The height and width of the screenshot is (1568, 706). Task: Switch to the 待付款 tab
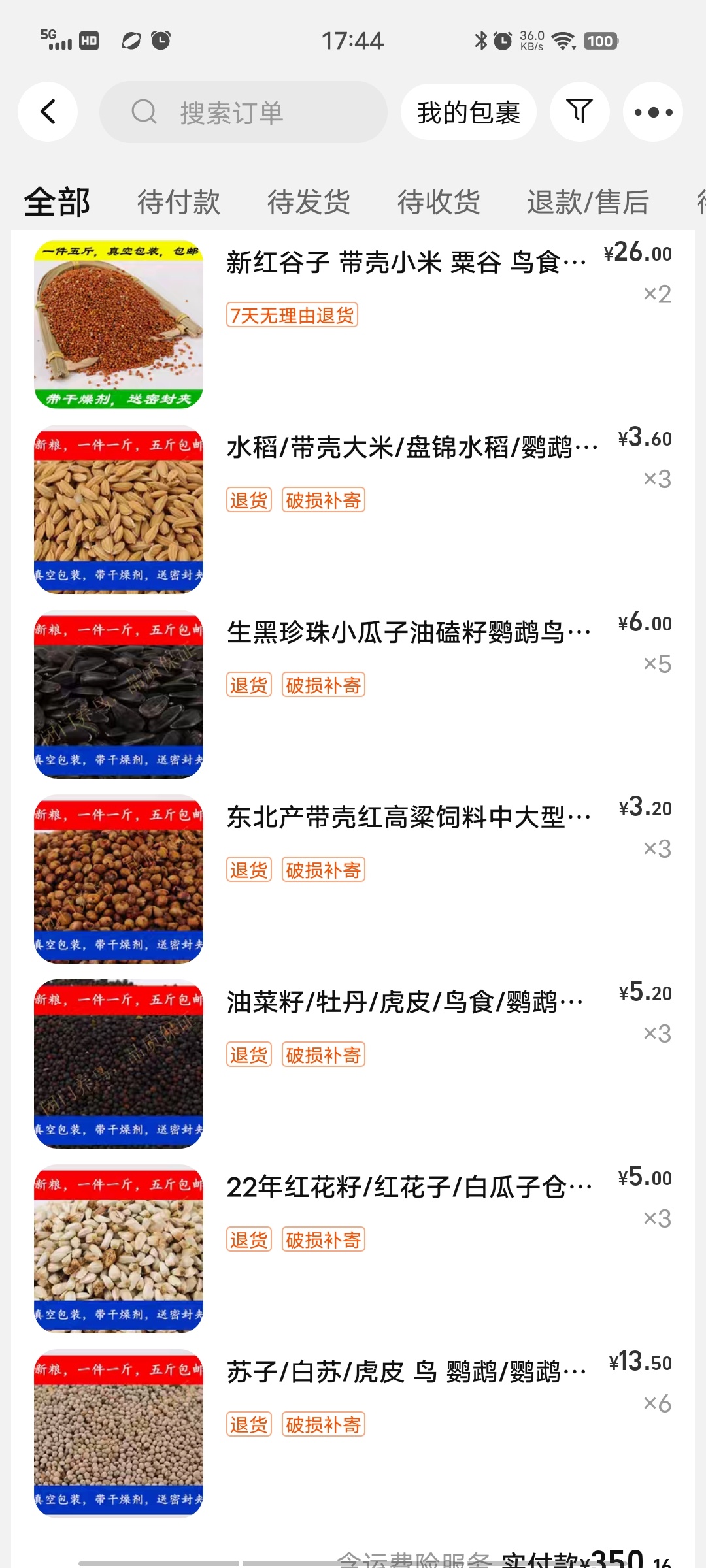click(x=178, y=202)
